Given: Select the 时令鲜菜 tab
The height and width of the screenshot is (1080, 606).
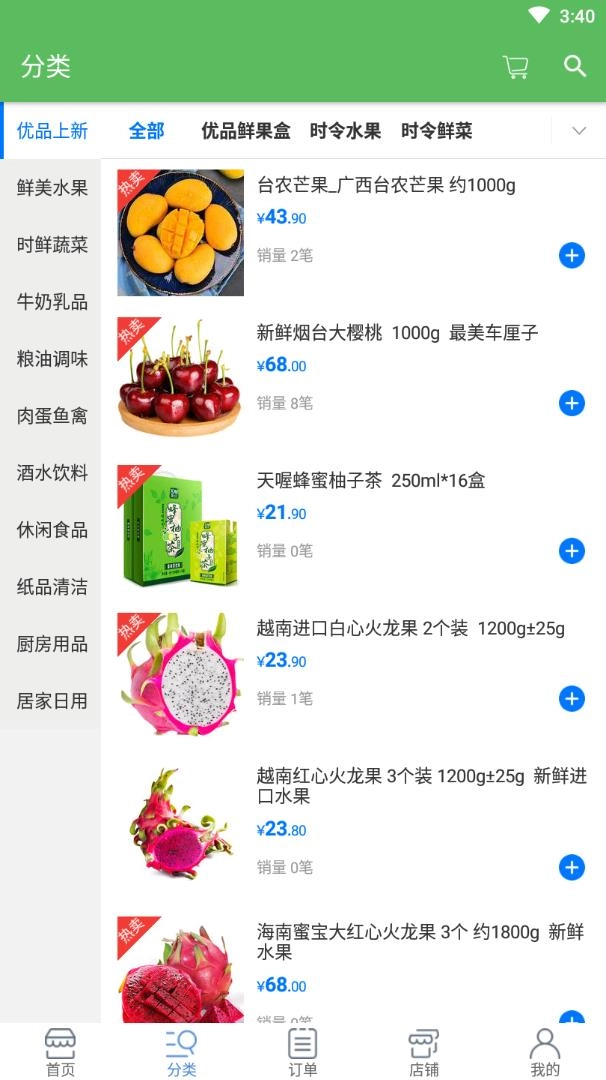Looking at the screenshot, I should (x=437, y=131).
